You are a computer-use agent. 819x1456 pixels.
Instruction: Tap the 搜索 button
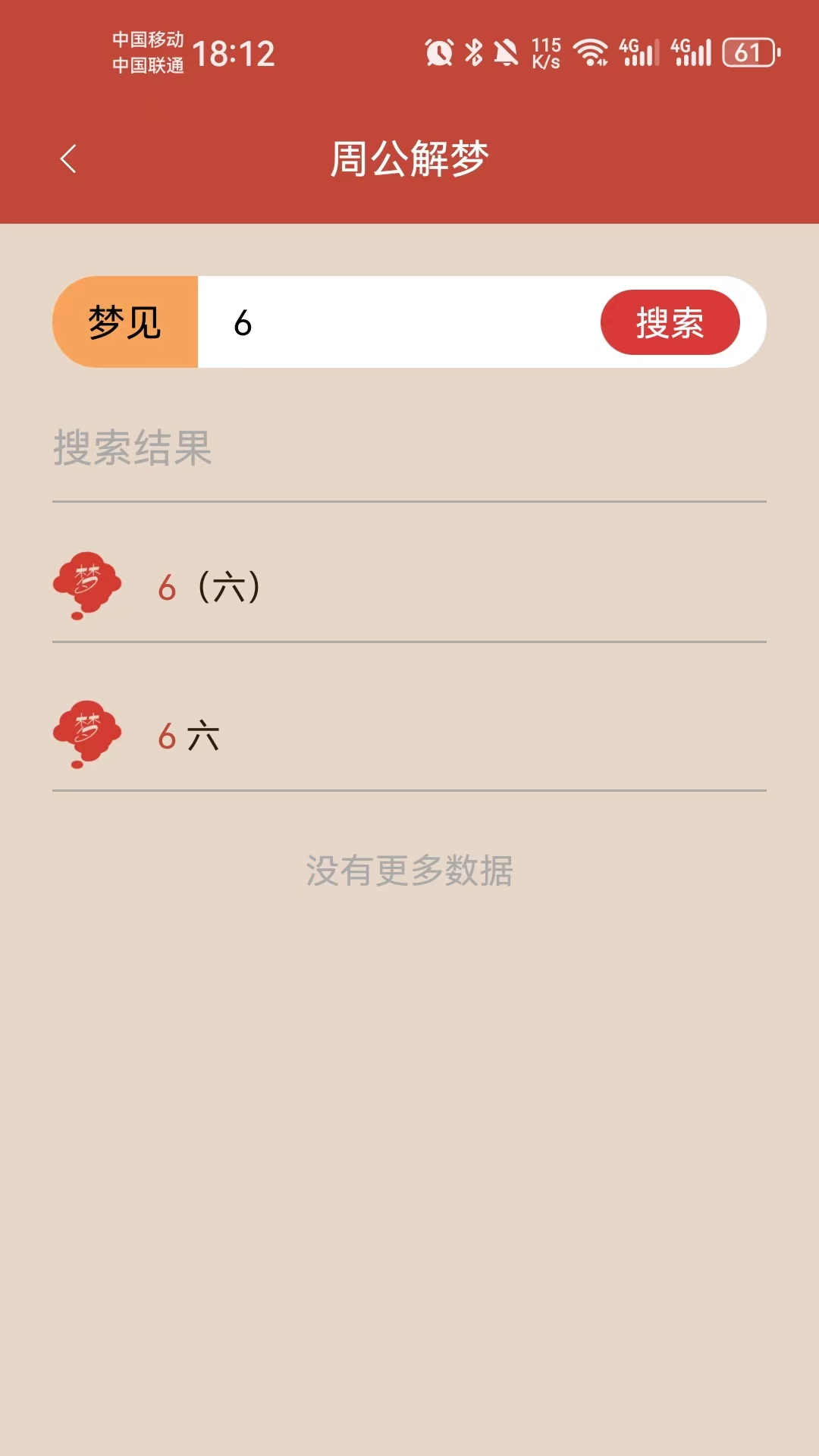coord(670,322)
